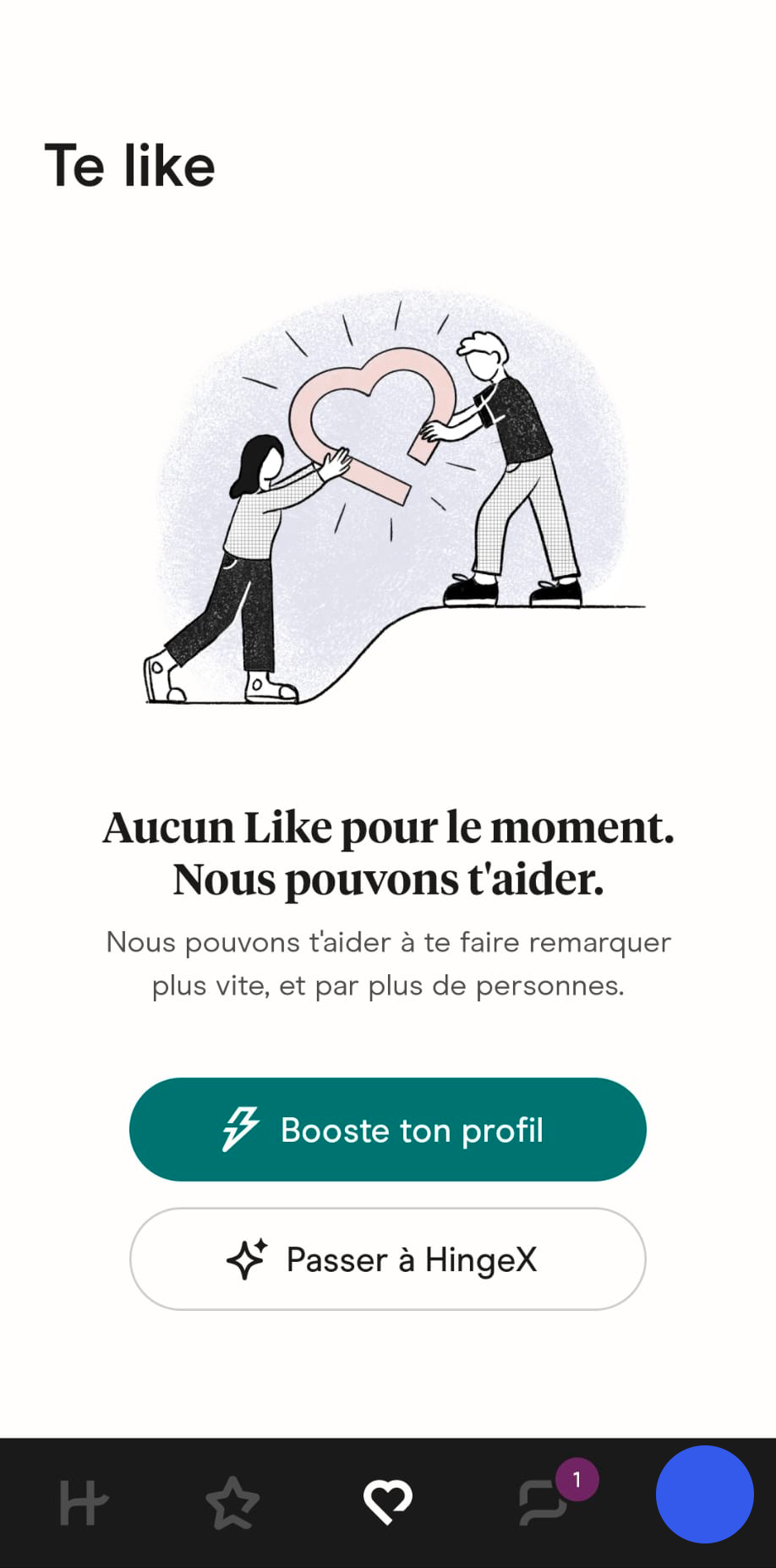Open the messages tab with badge
Image resolution: width=776 pixels, height=1568 pixels.
[543, 1503]
